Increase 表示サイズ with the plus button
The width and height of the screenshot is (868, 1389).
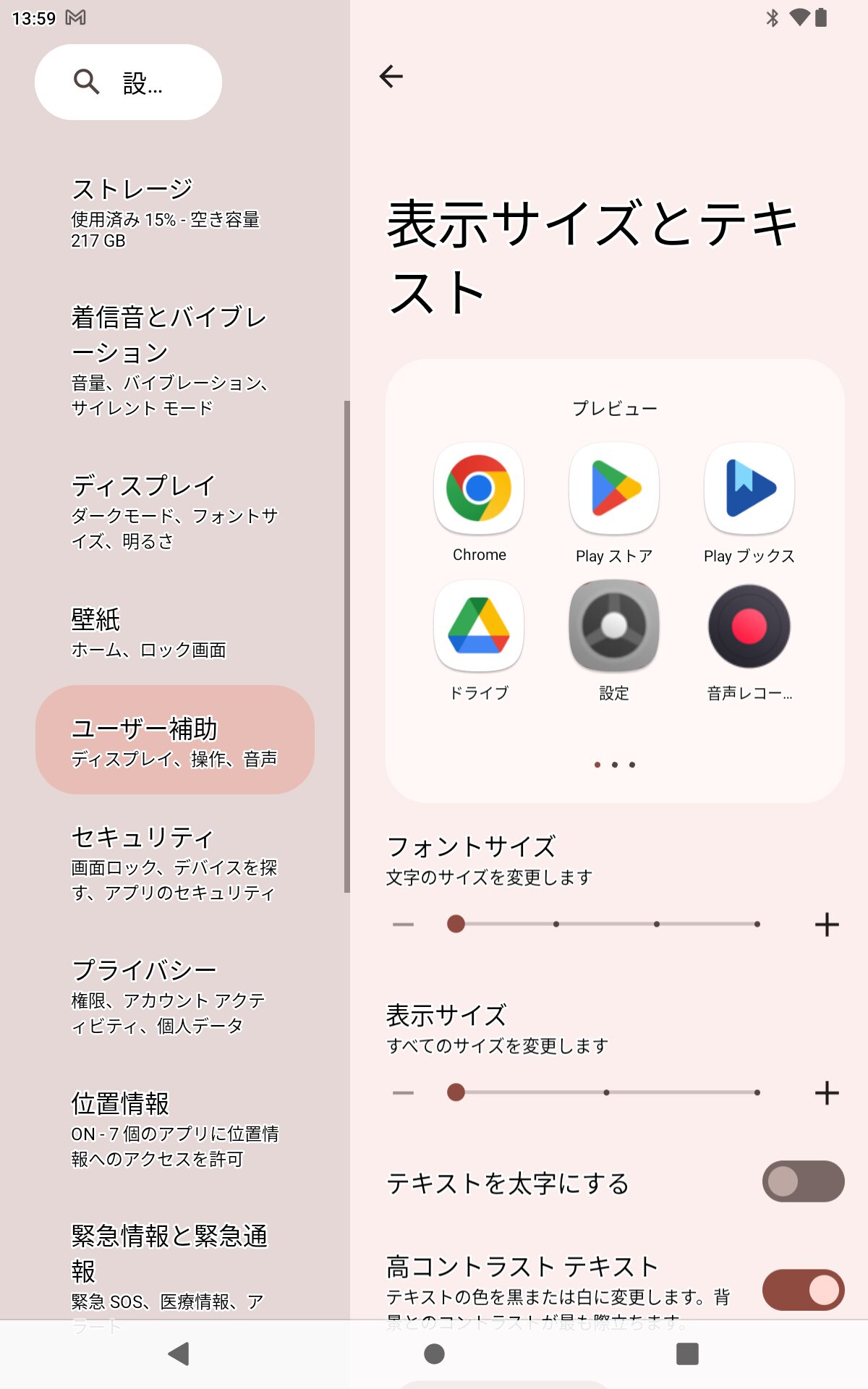[826, 1093]
